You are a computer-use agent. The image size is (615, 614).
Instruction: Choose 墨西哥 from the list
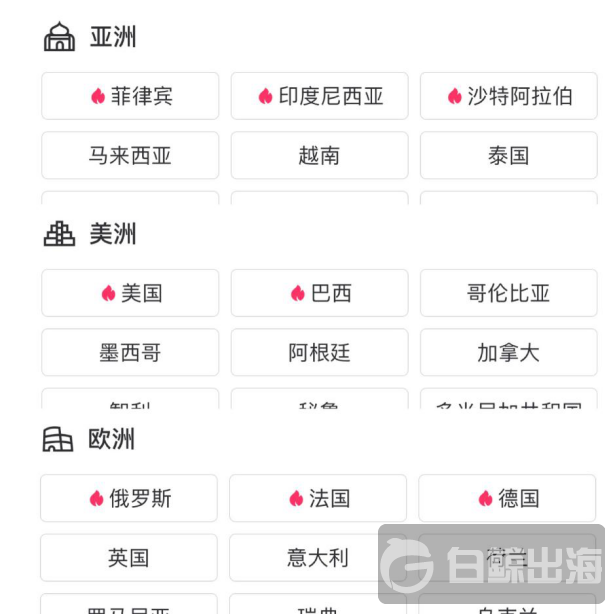tap(130, 352)
